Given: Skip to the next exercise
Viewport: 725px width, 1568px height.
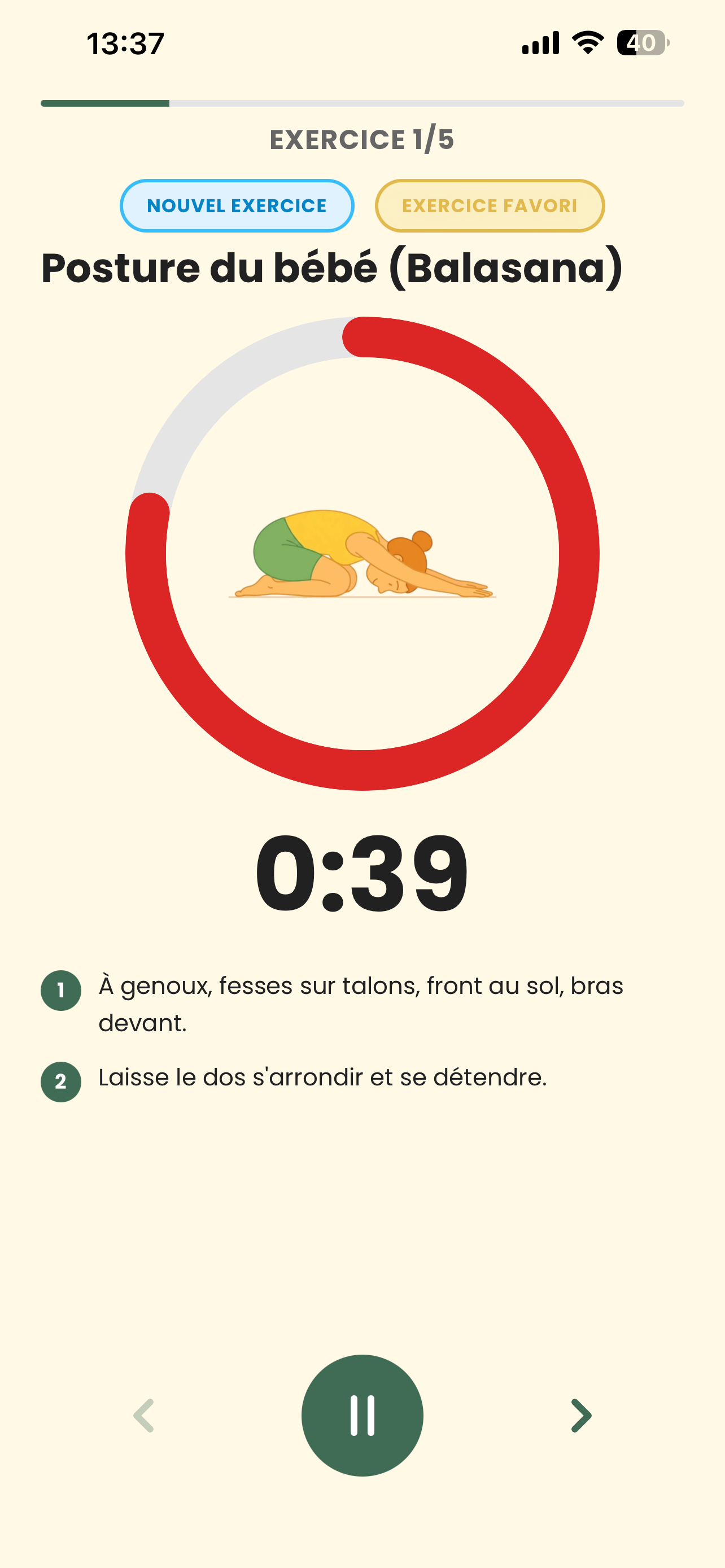Looking at the screenshot, I should (580, 1415).
